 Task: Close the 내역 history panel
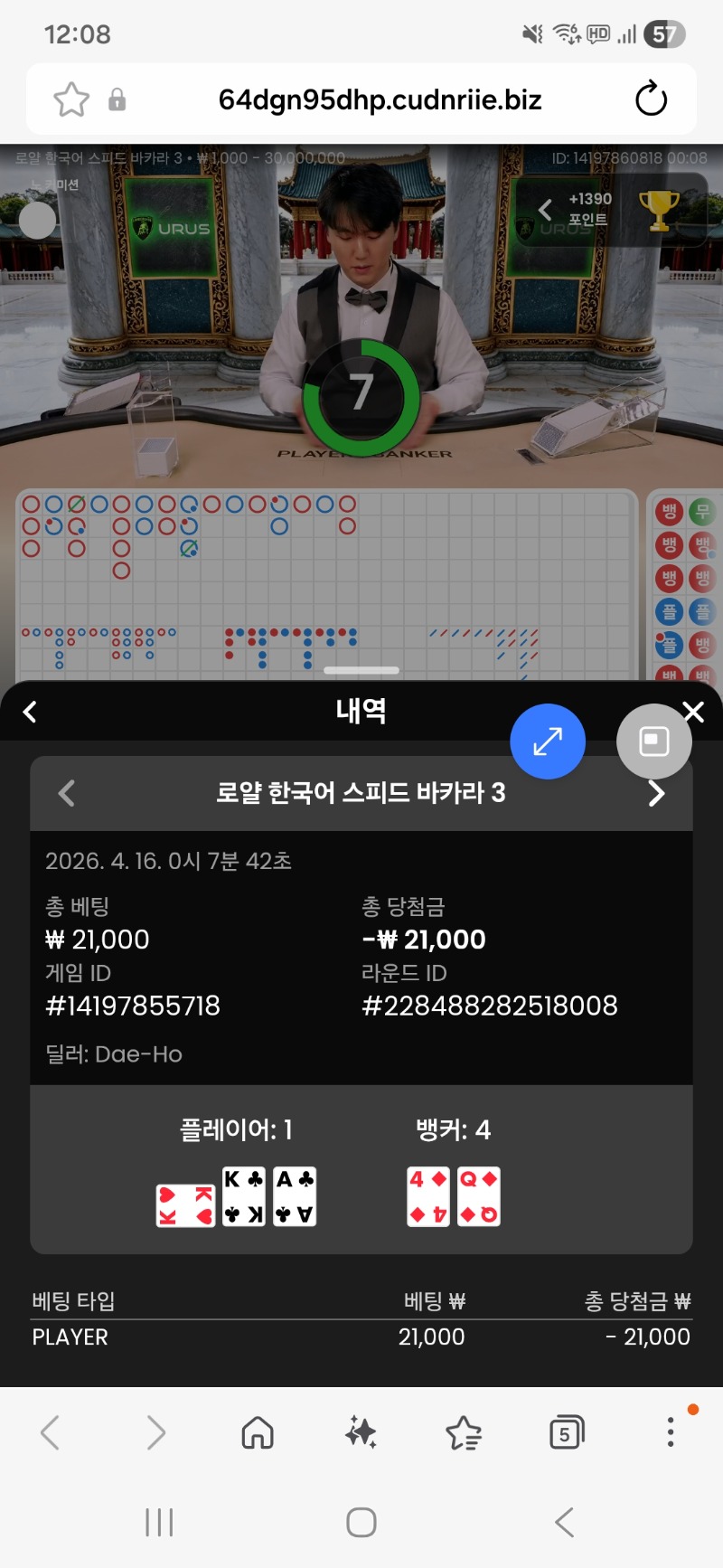[x=694, y=713]
